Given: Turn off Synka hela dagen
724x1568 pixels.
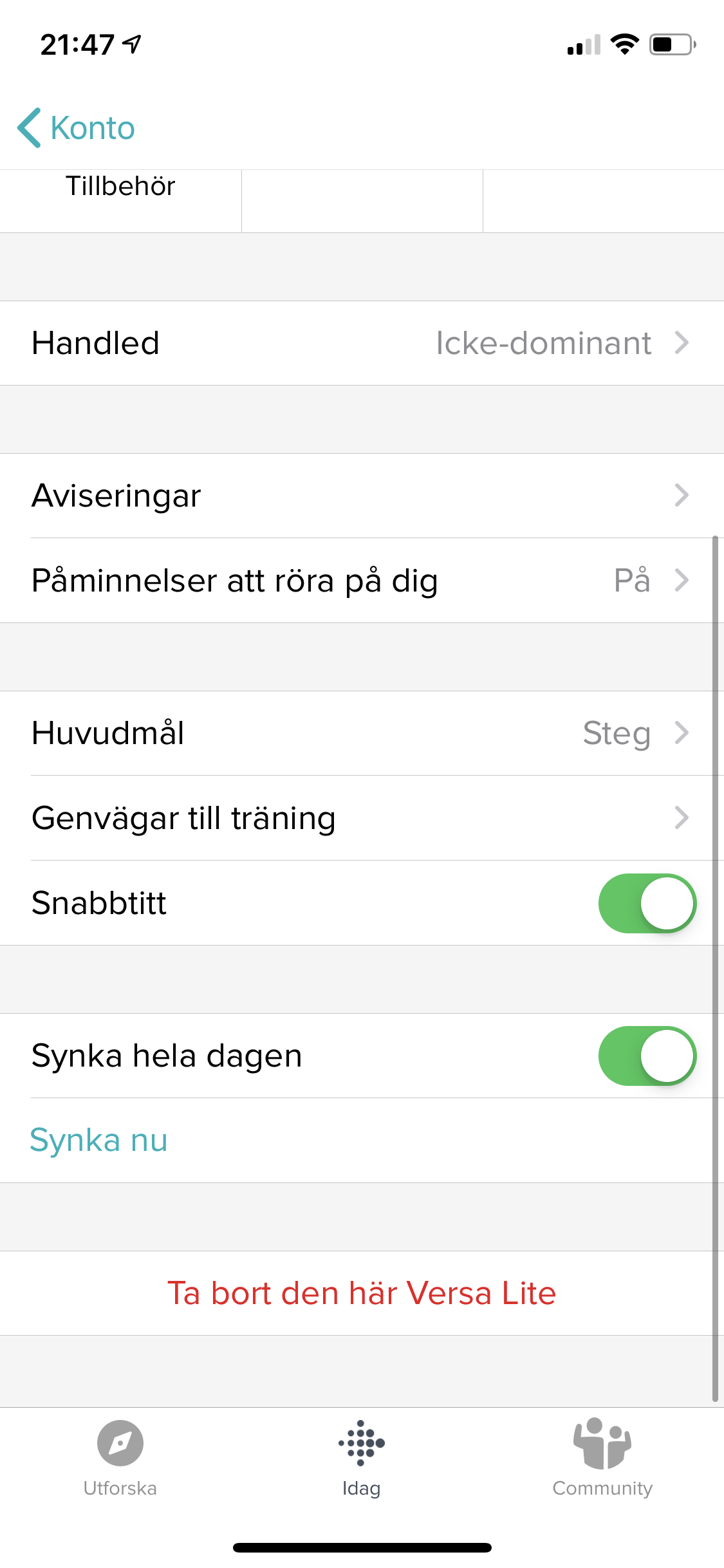Looking at the screenshot, I should pyautogui.click(x=647, y=1056).
